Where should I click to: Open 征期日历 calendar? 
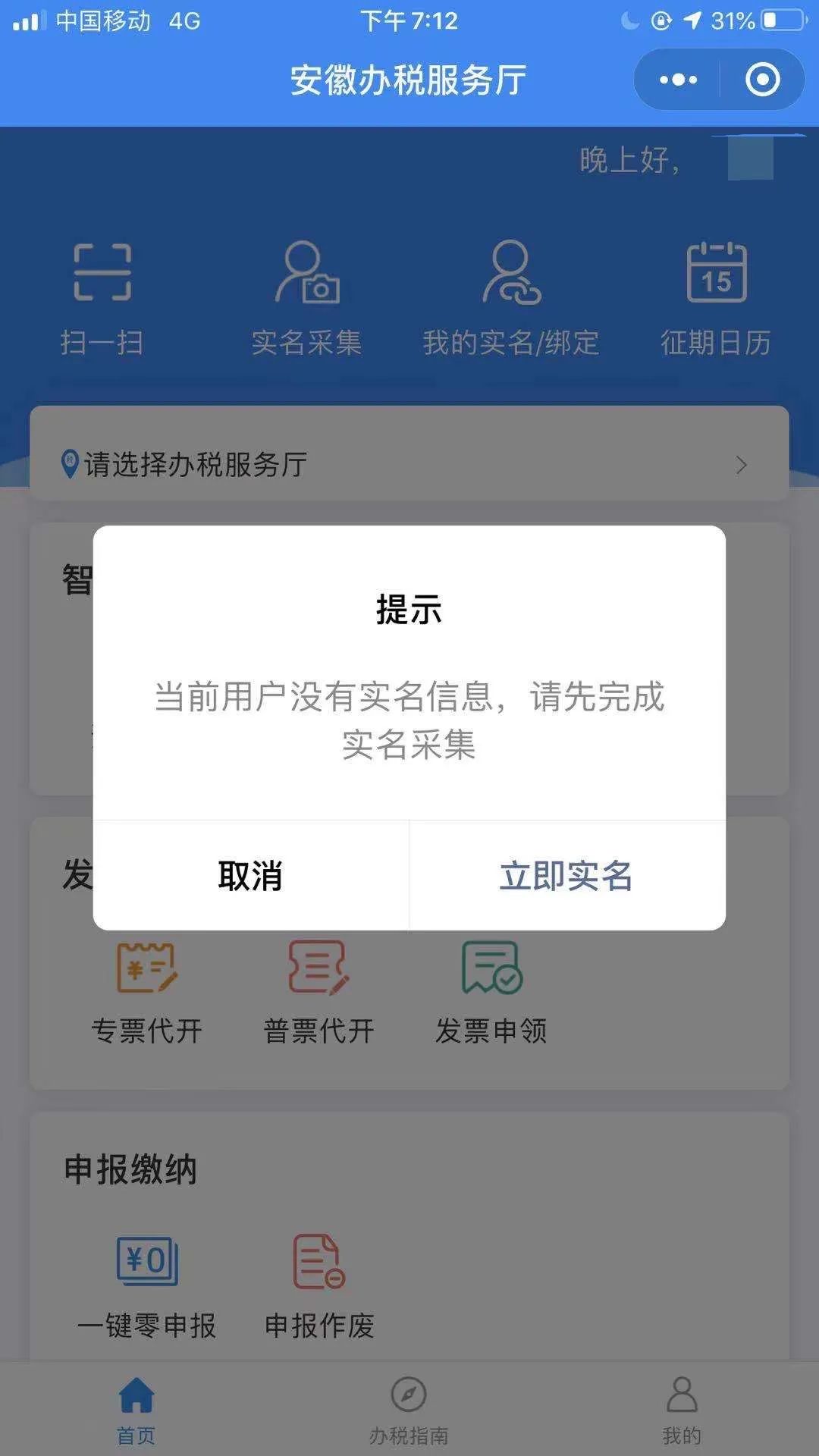(716, 299)
